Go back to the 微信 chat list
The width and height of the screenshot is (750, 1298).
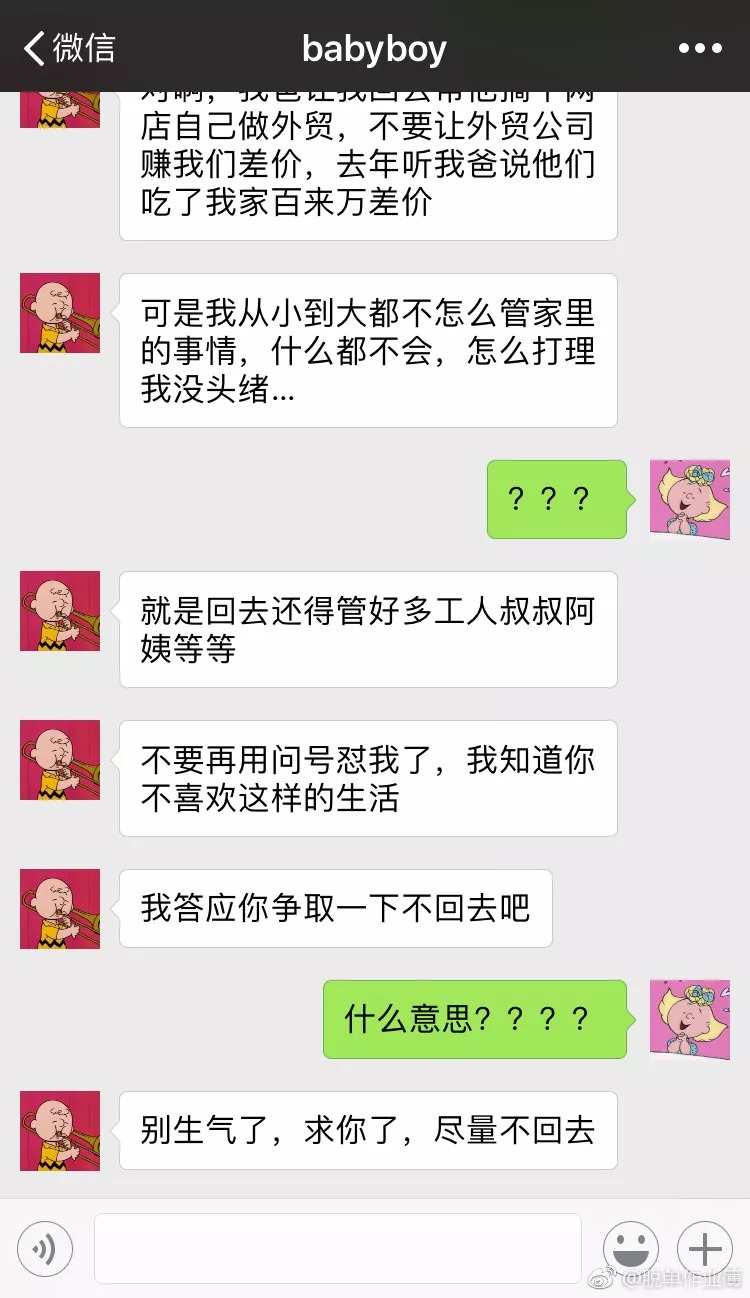click(x=68, y=48)
